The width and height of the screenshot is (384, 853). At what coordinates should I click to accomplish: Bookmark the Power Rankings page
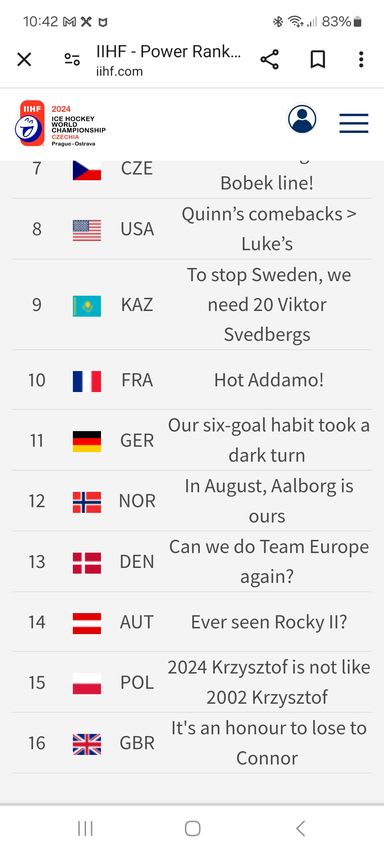pos(318,59)
